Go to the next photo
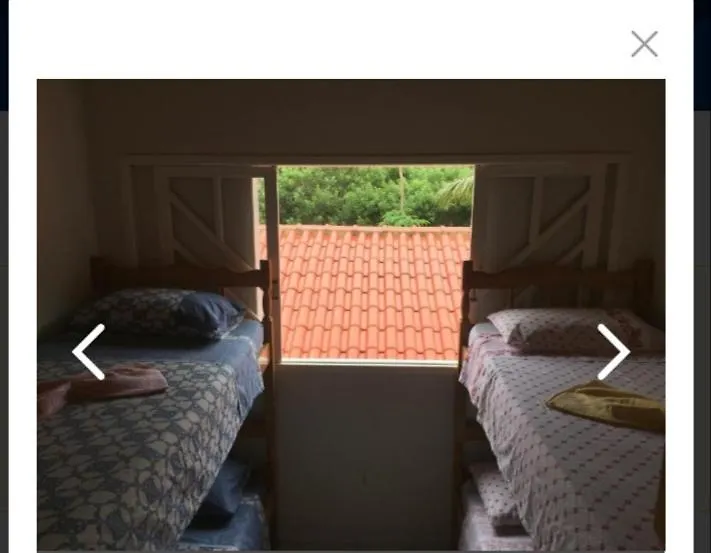 613,352
